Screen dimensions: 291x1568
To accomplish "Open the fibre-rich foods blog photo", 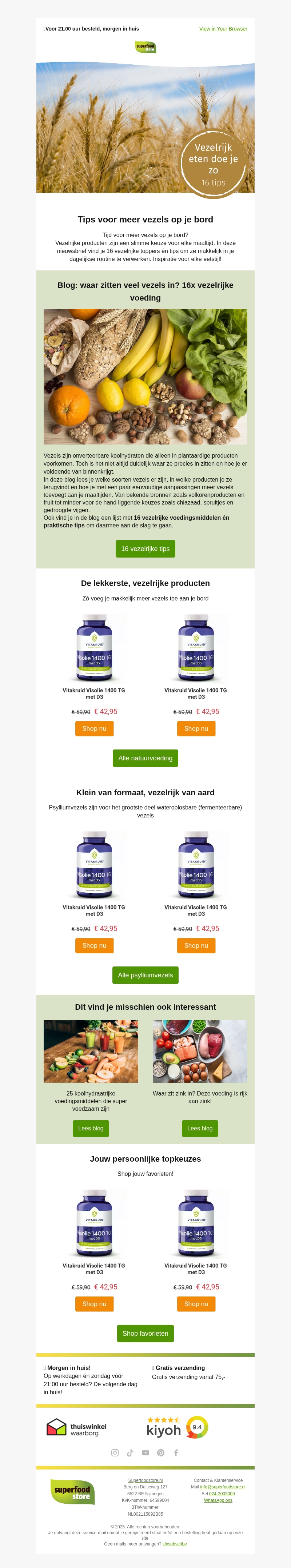I will click(145, 376).
